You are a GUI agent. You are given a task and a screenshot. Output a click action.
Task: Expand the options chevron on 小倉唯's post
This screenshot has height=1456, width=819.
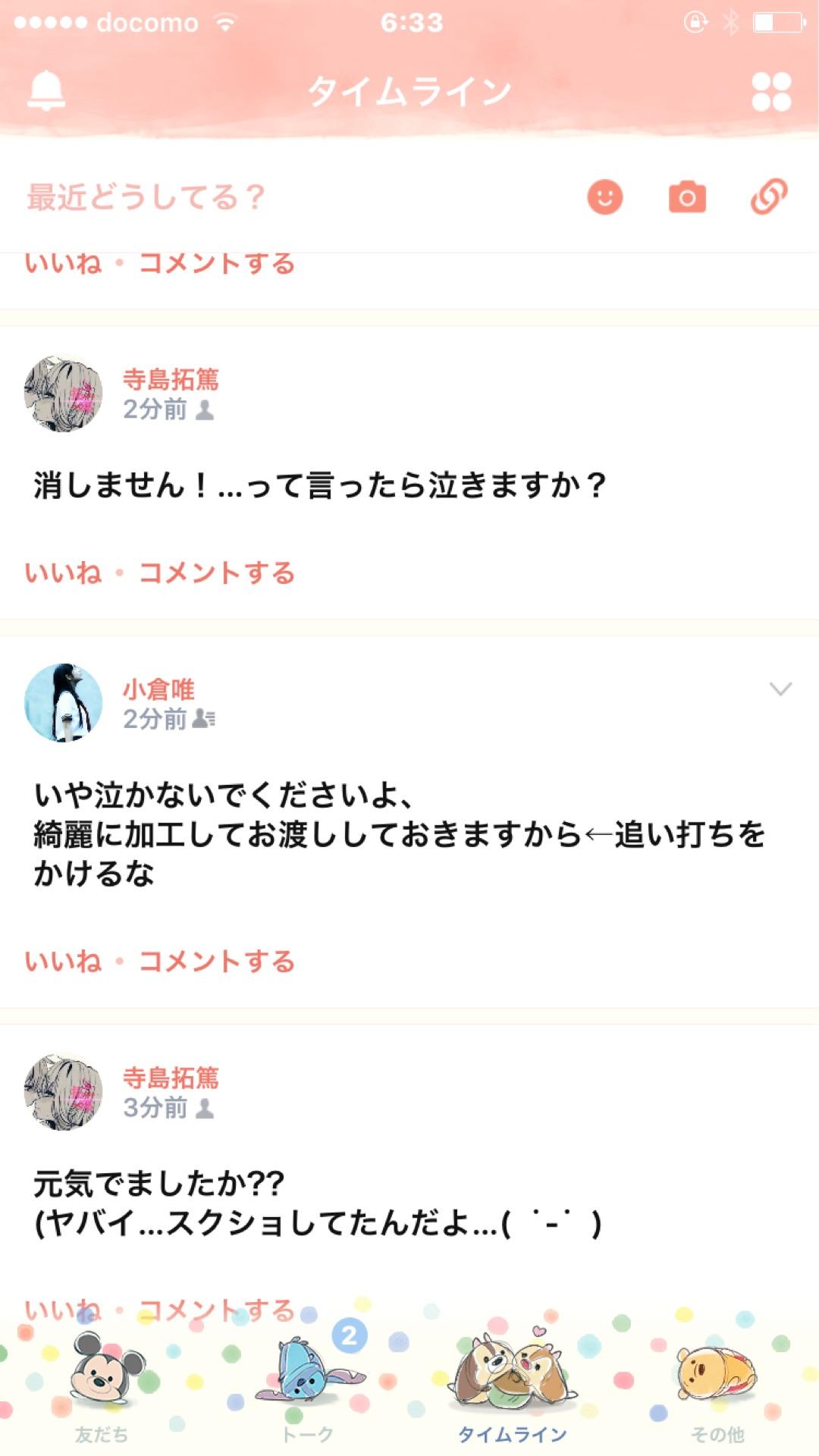782,689
